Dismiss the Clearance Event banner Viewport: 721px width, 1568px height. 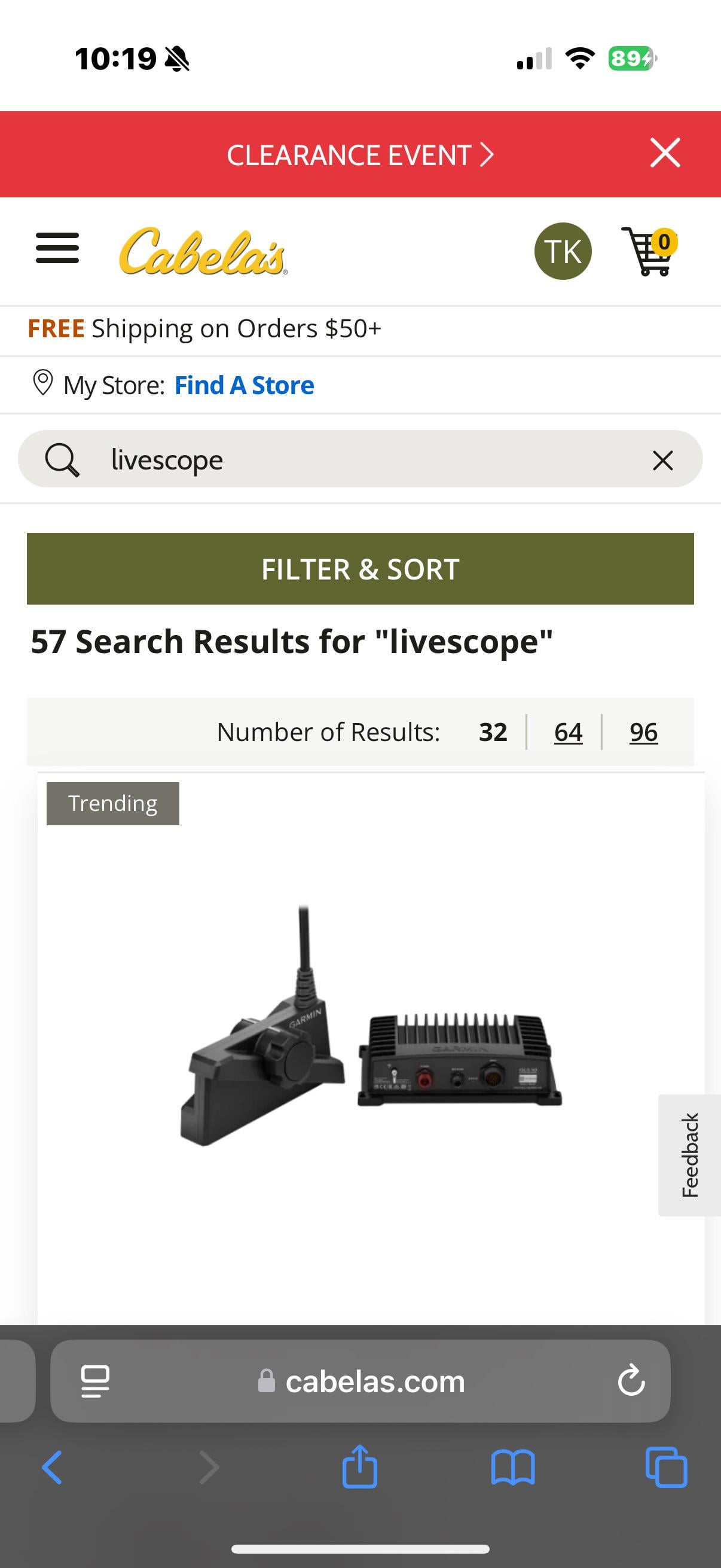(x=664, y=152)
